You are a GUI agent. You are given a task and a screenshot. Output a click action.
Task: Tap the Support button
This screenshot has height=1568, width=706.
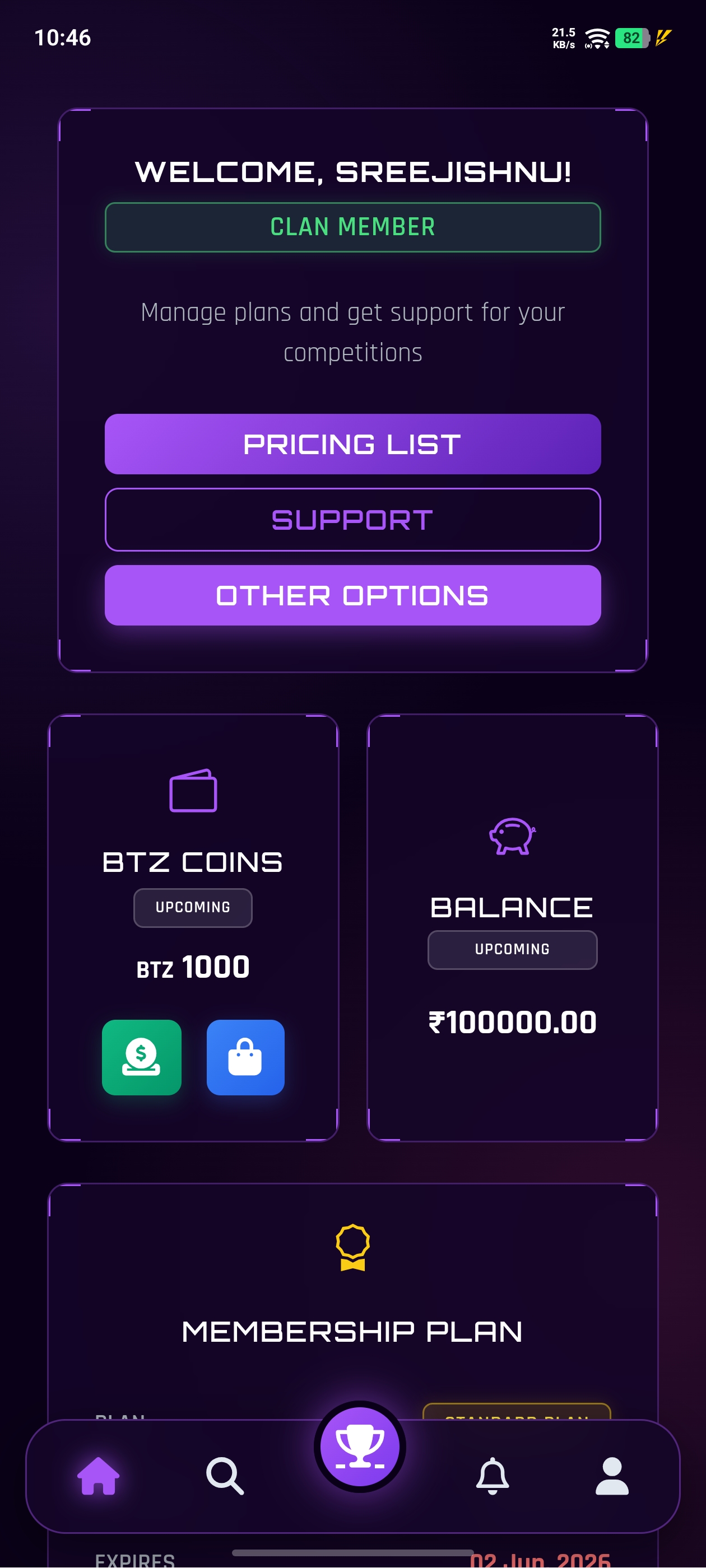point(352,520)
